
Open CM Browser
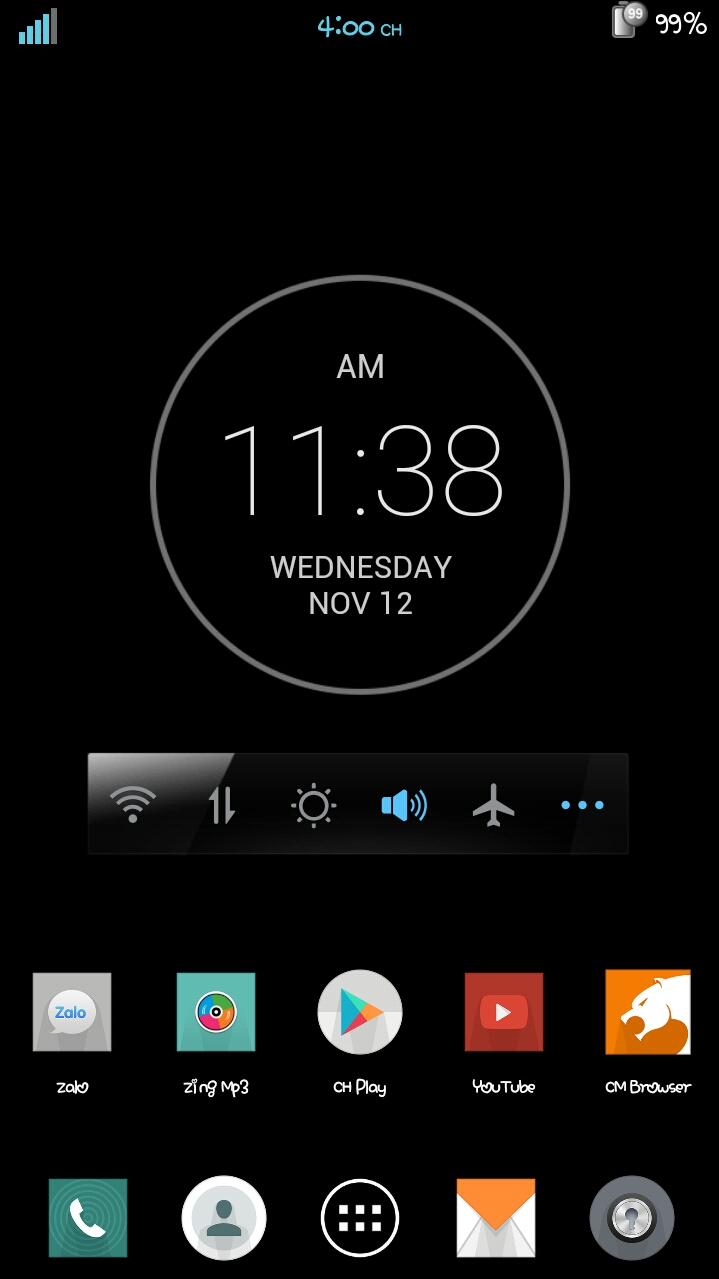point(648,1013)
